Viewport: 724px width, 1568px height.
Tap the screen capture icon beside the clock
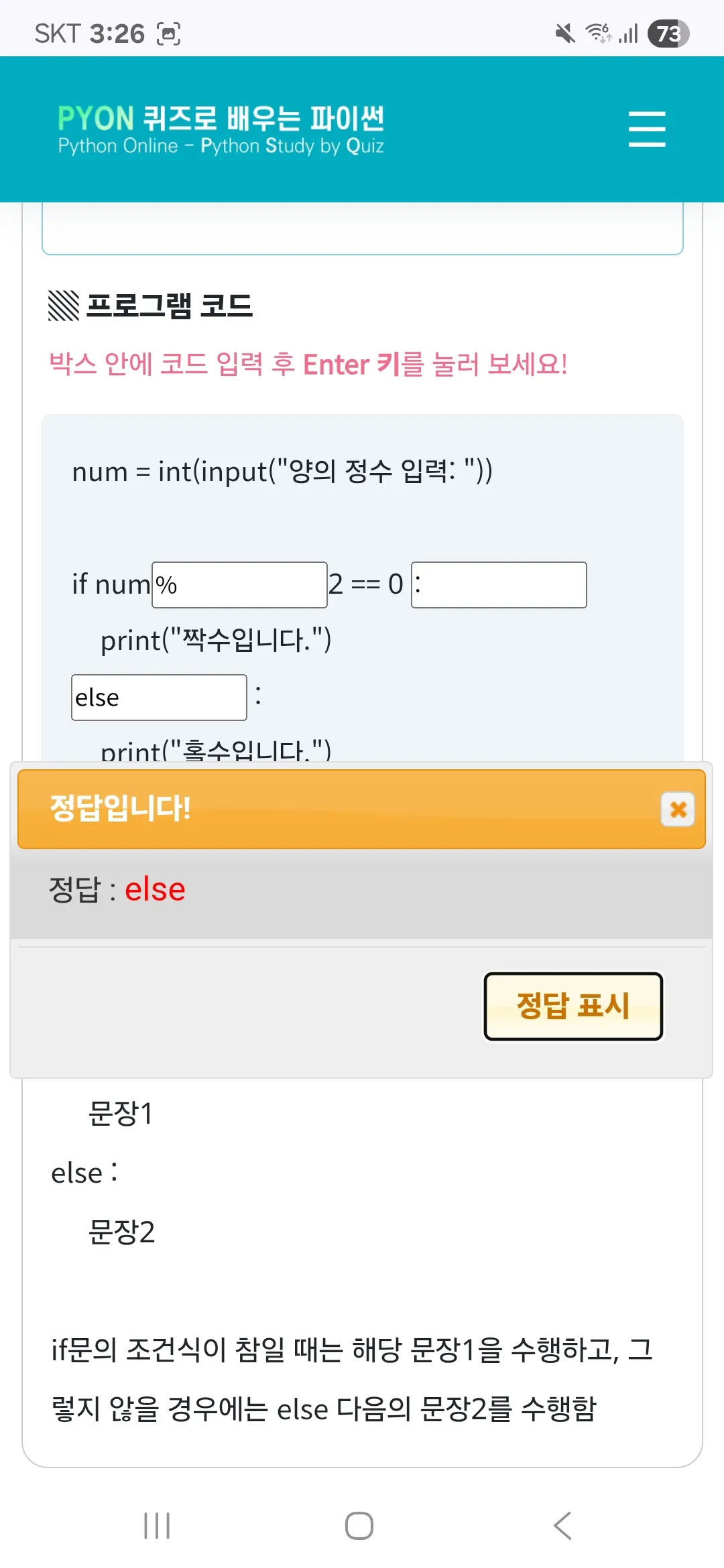coord(170,32)
